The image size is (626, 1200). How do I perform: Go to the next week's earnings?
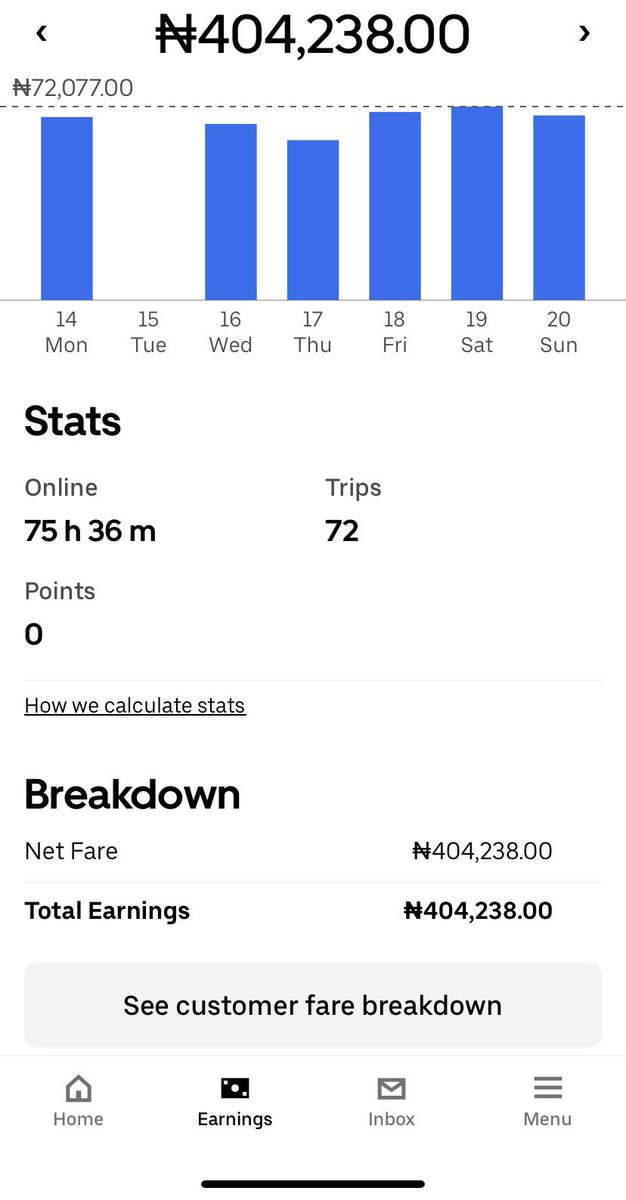[584, 33]
